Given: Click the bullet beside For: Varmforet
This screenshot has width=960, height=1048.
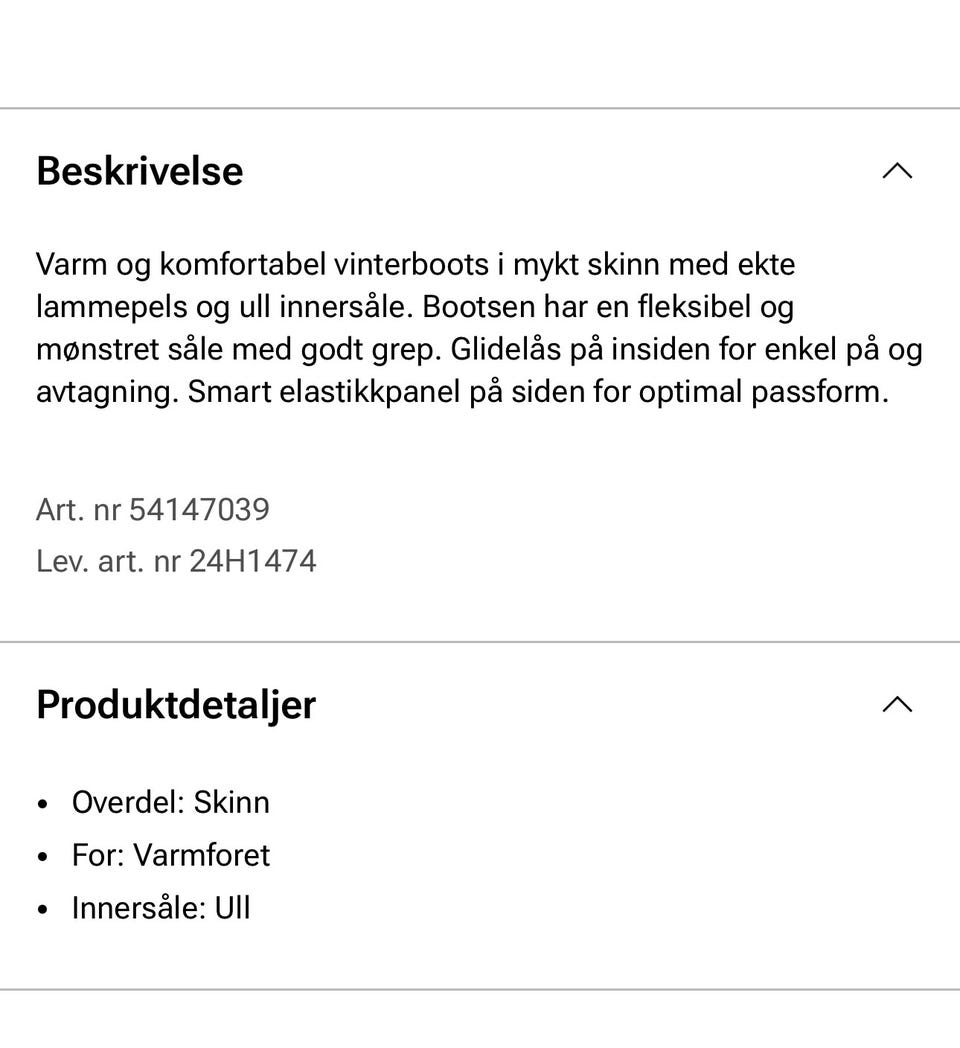Looking at the screenshot, I should 41,855.
